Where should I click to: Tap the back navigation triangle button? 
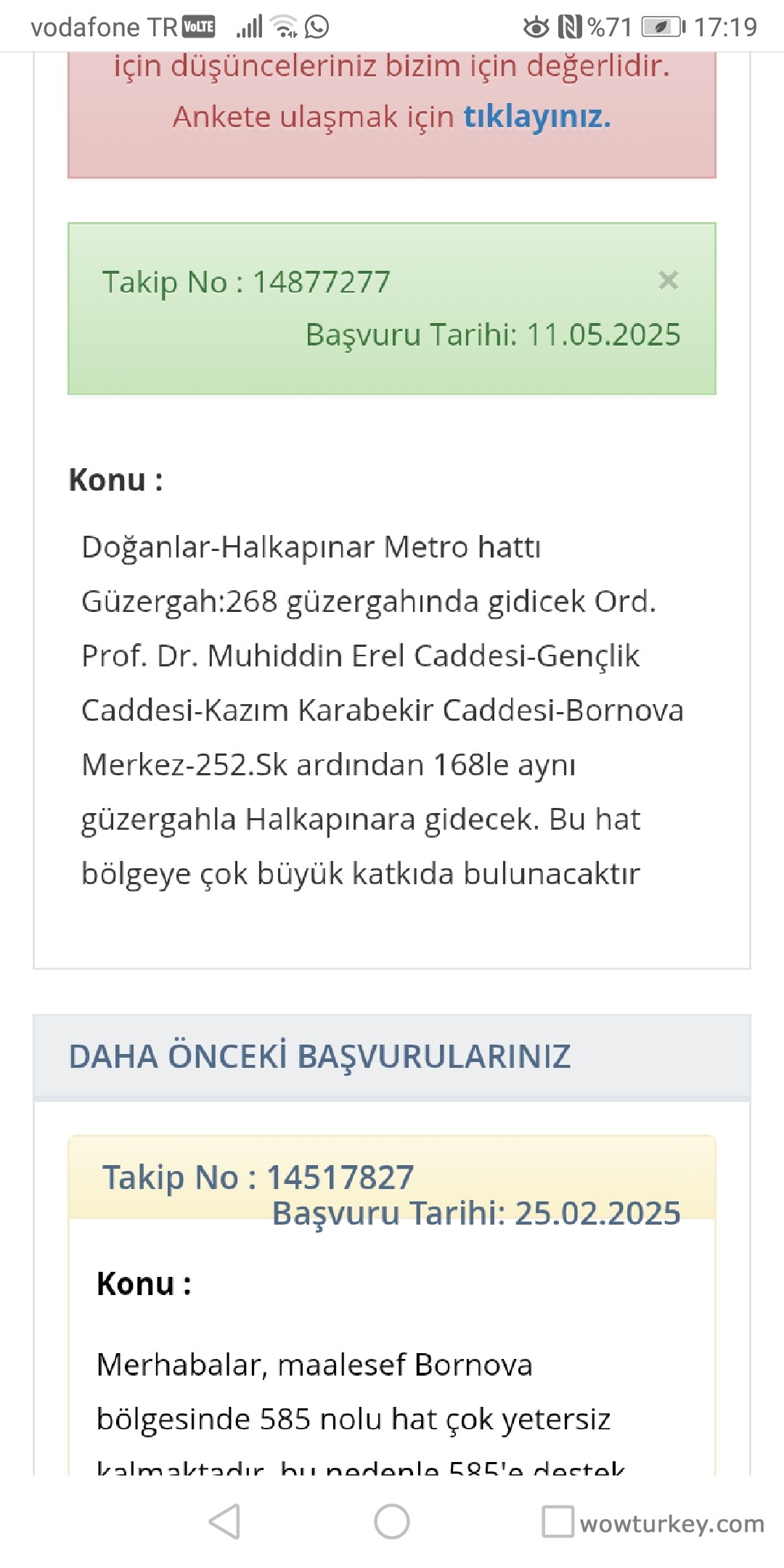click(225, 1519)
